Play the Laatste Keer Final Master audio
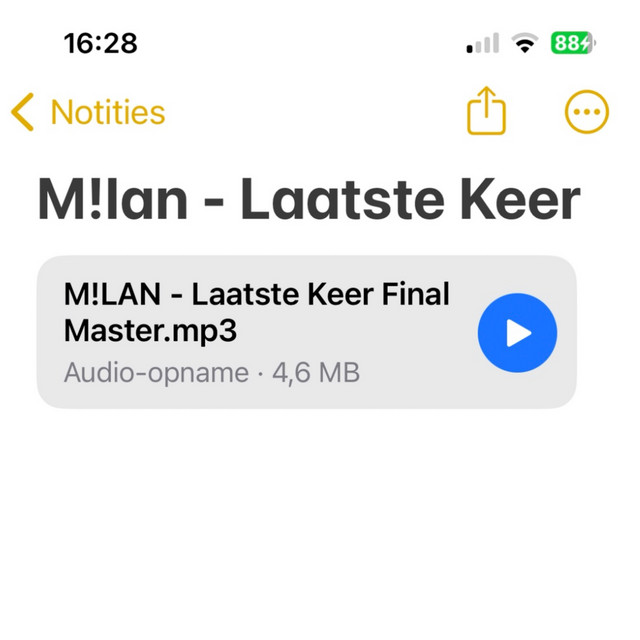The image size is (640, 640). point(517,333)
